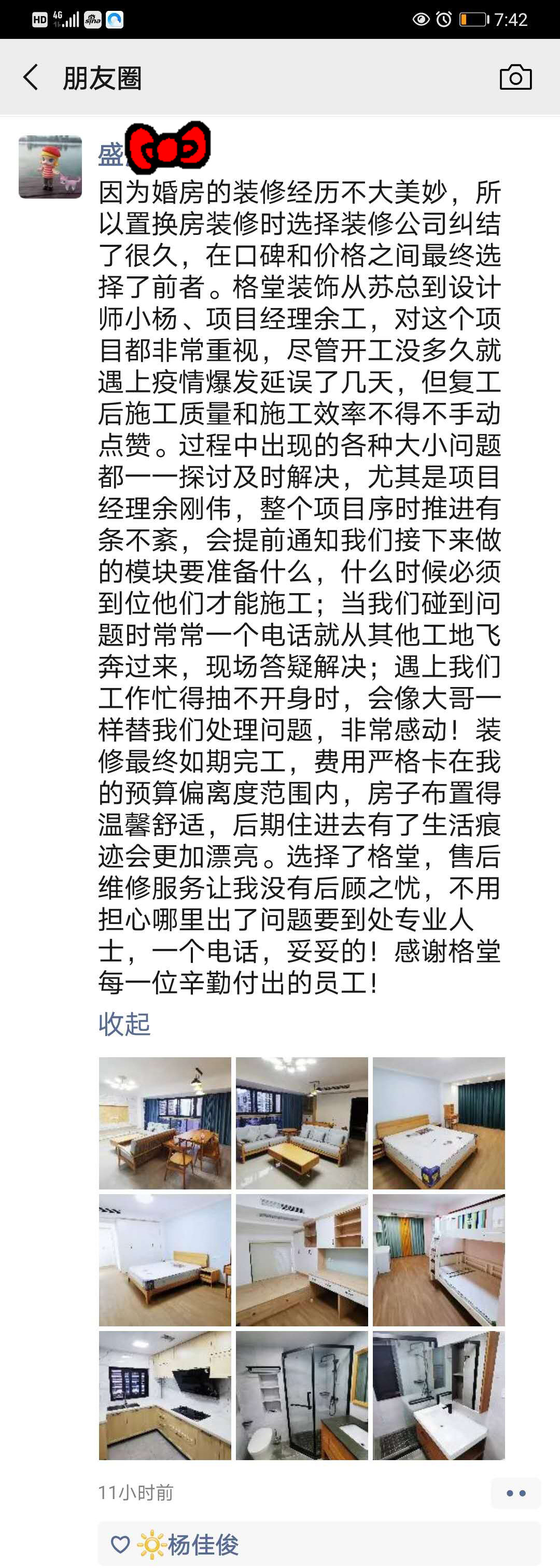This screenshot has width=560, height=1568.
Task: Open the tatami platform and desk photo
Action: click(x=302, y=1259)
